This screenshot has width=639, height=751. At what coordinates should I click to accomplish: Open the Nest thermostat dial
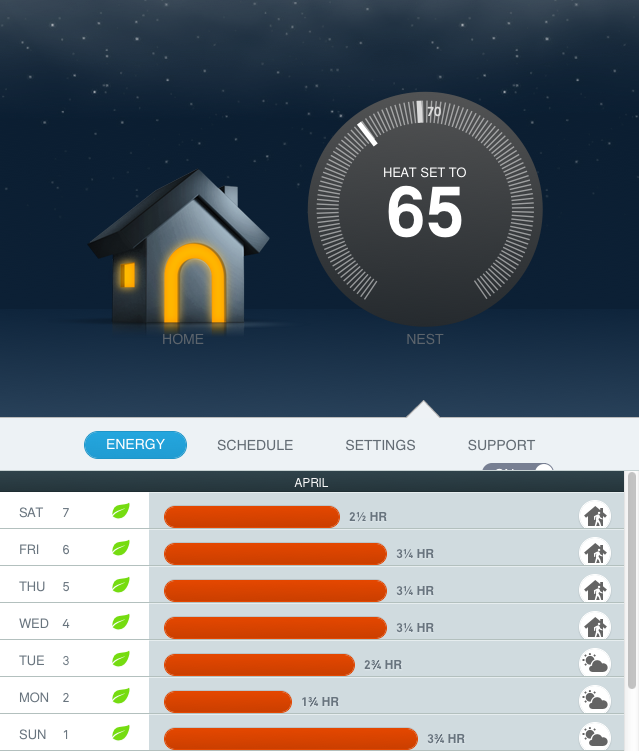pyautogui.click(x=425, y=210)
